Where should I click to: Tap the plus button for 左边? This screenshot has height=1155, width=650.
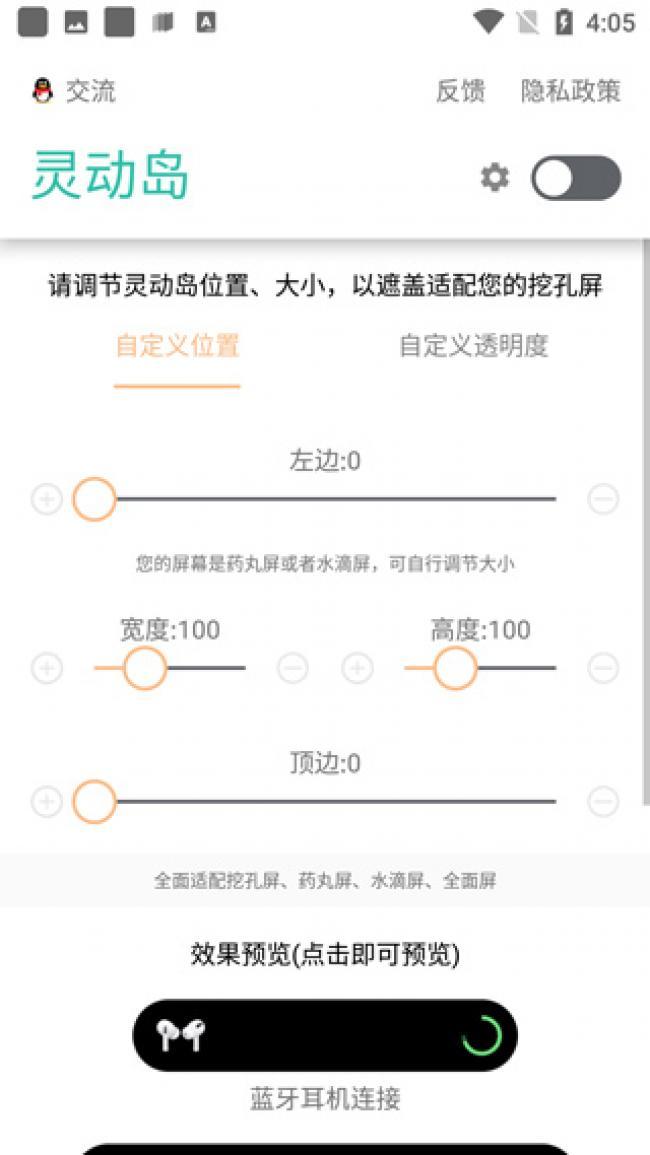coord(47,499)
